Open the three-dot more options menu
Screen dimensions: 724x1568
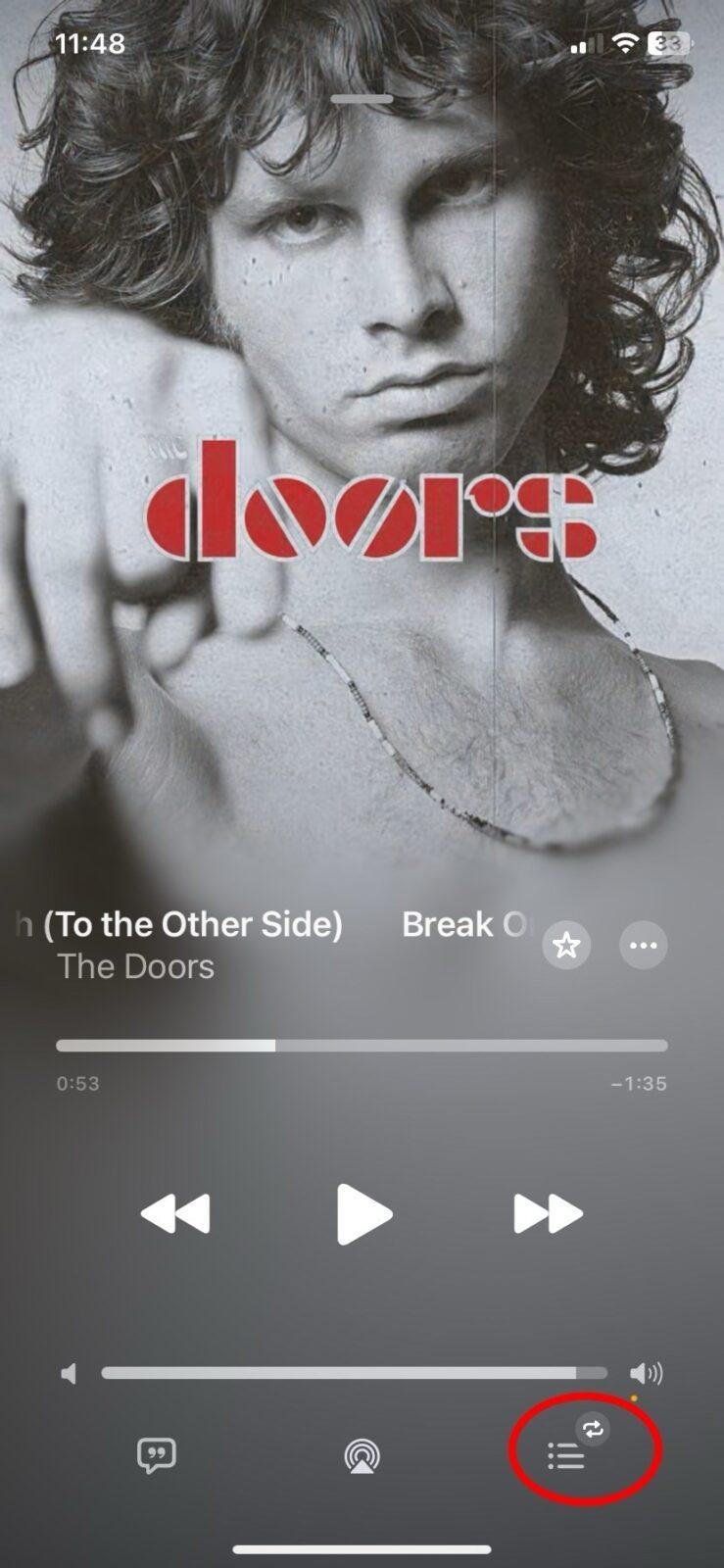pyautogui.click(x=644, y=946)
